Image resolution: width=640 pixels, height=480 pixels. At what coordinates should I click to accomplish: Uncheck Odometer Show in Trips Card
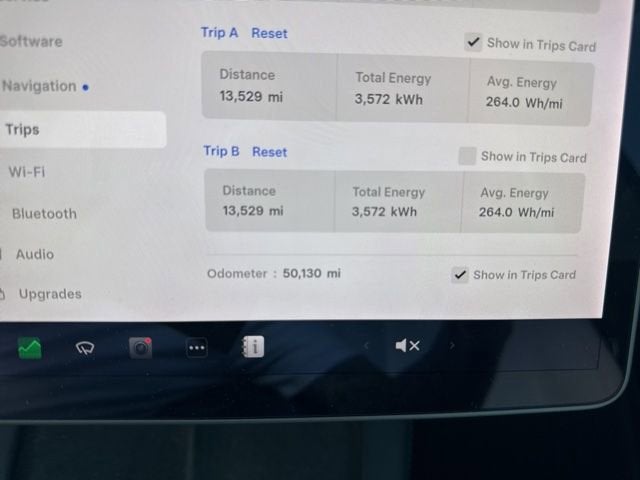[460, 275]
